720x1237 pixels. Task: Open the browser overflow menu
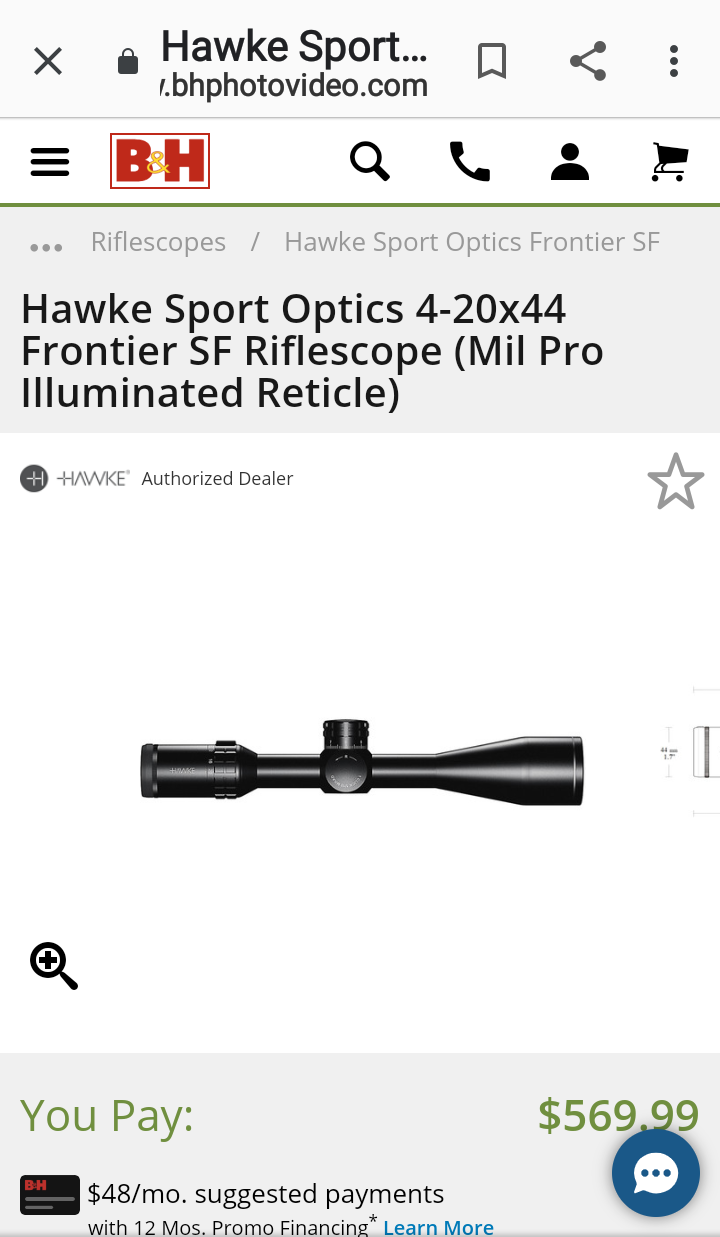point(674,62)
